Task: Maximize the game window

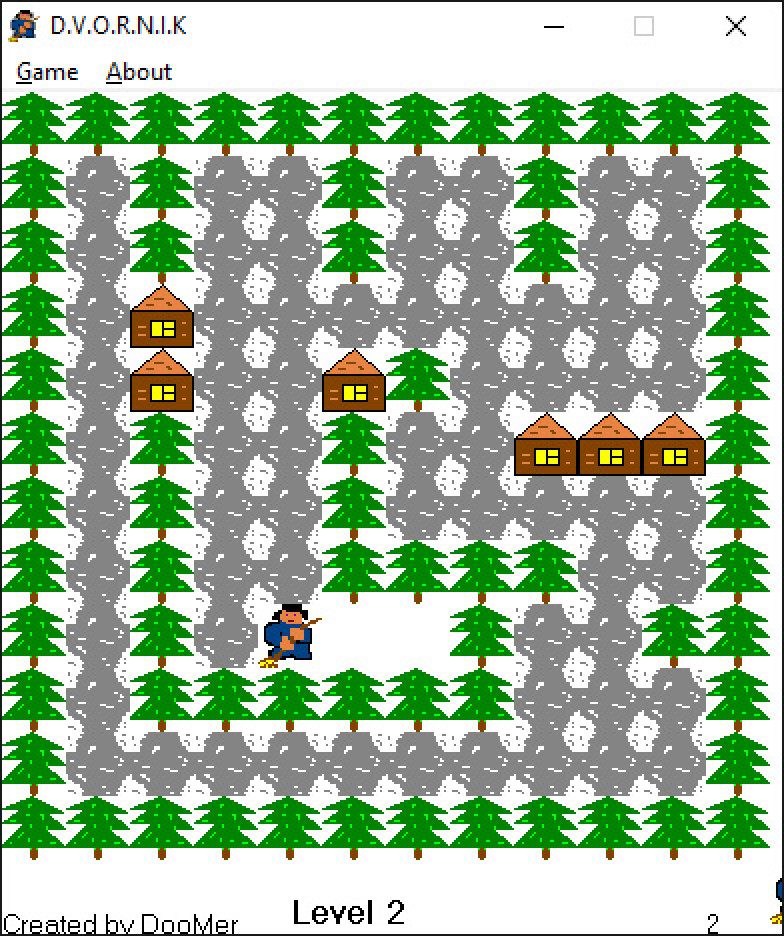Action: click(644, 27)
